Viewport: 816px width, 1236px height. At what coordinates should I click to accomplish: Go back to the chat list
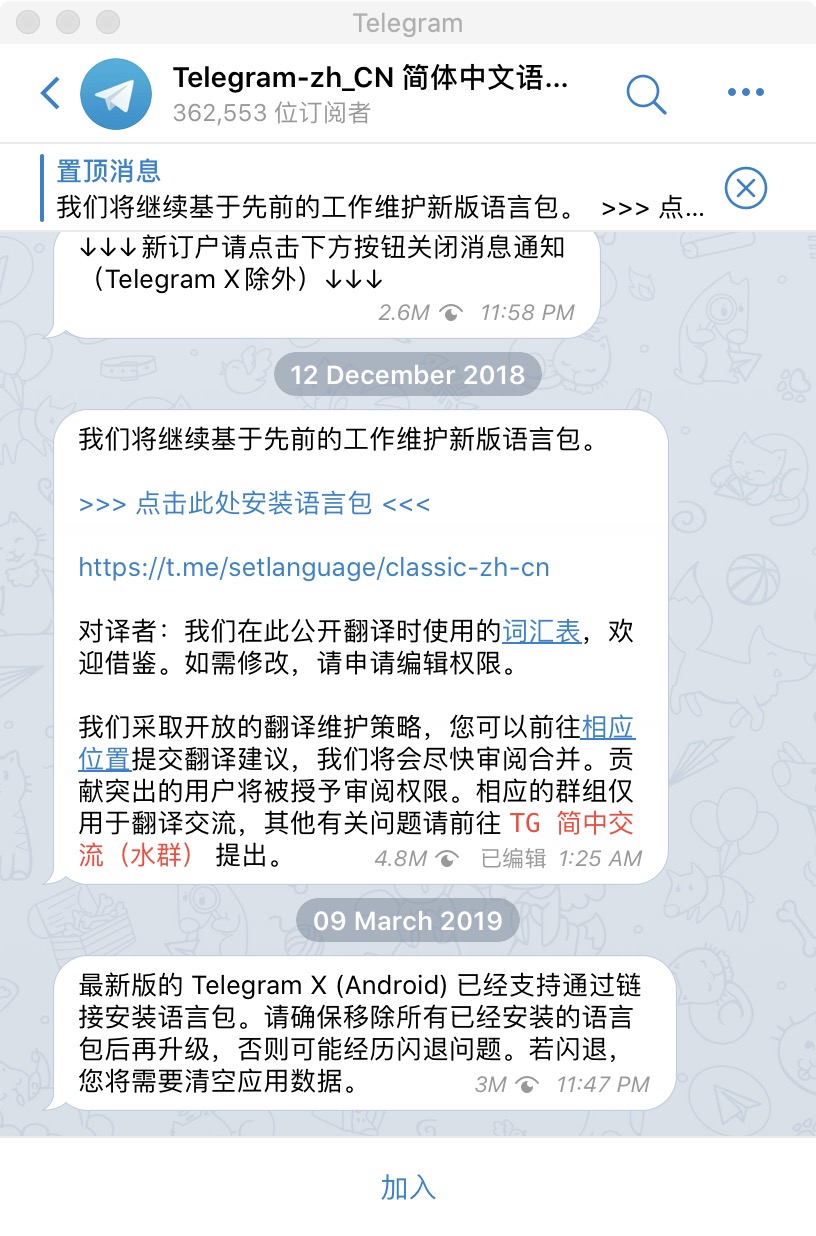[50, 93]
